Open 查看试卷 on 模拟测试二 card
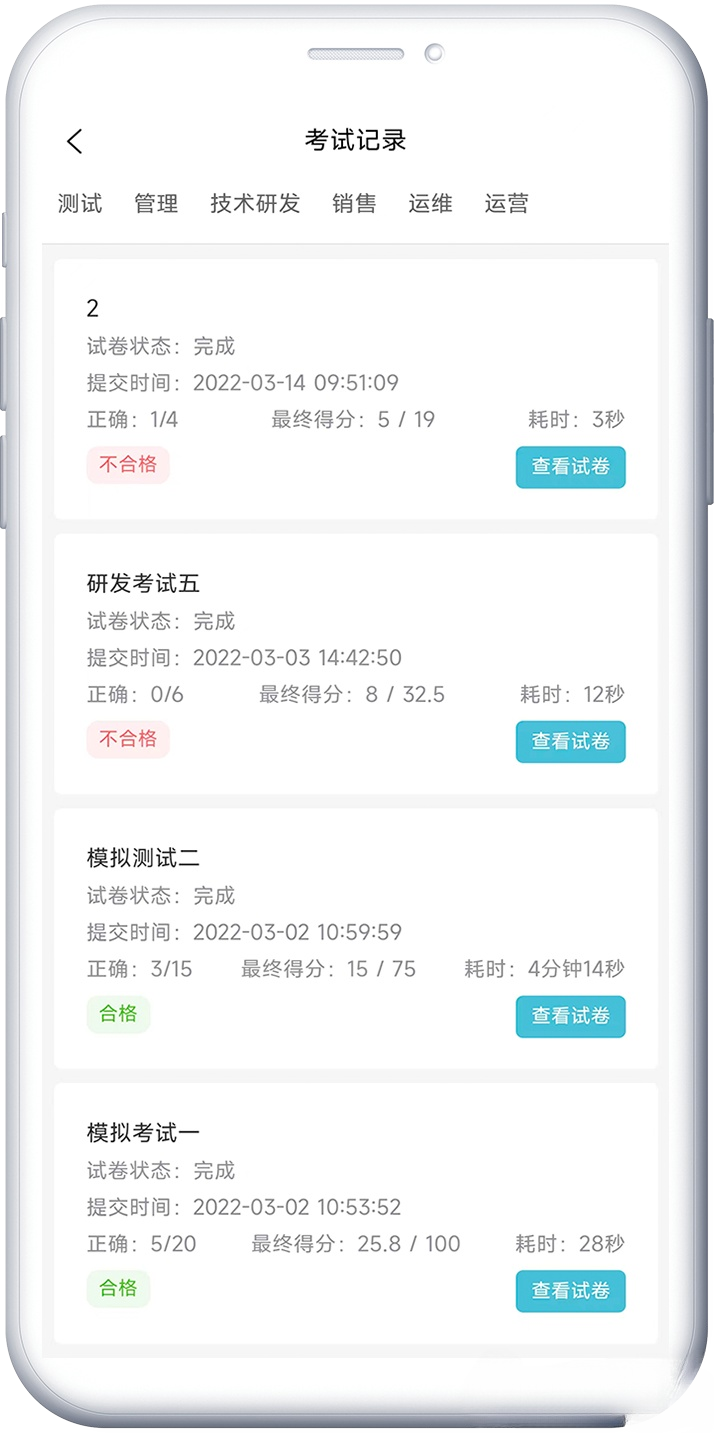Image resolution: width=714 pixels, height=1433 pixels. pos(570,1016)
